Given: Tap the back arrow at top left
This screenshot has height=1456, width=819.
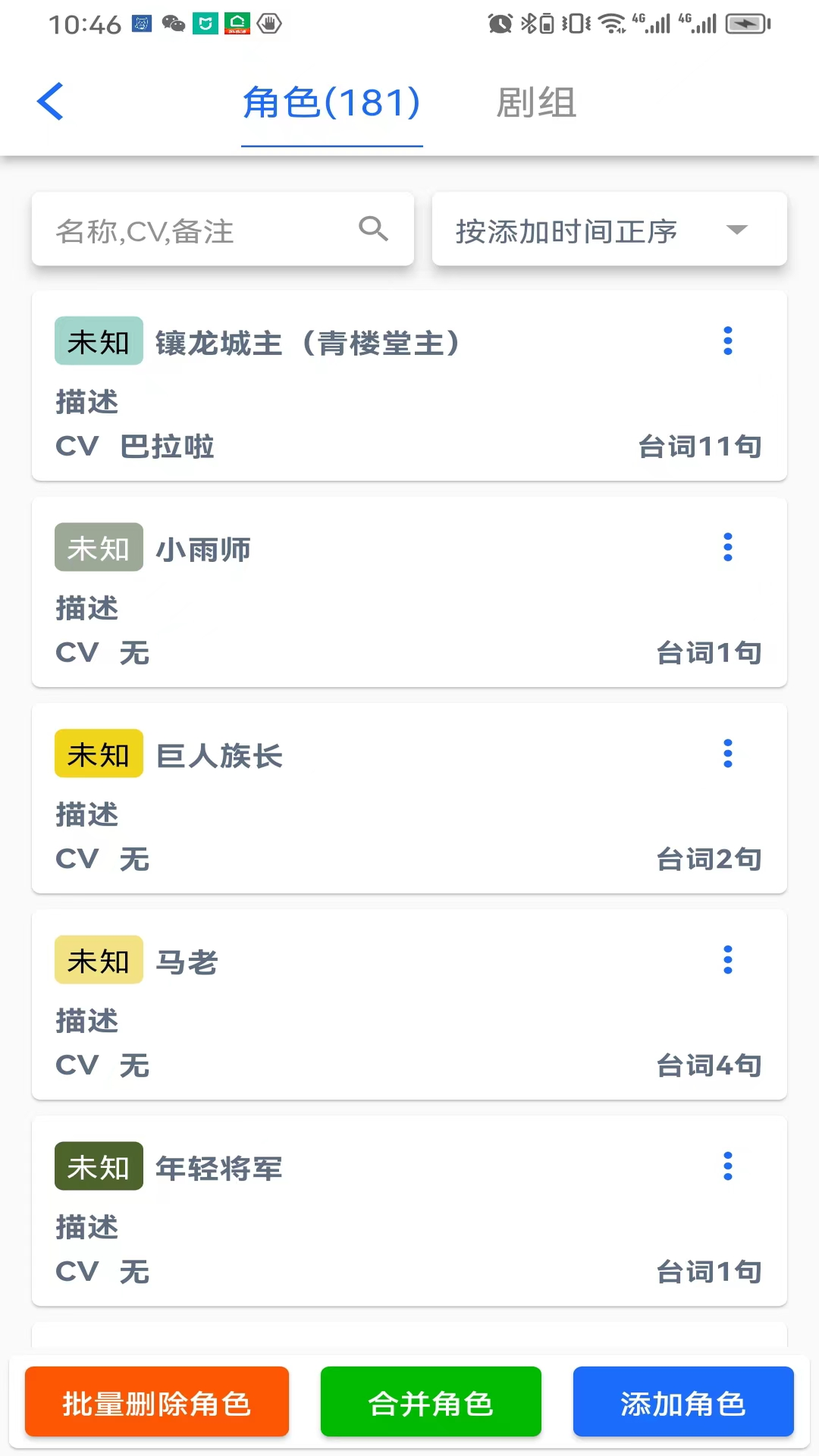Looking at the screenshot, I should point(50,102).
